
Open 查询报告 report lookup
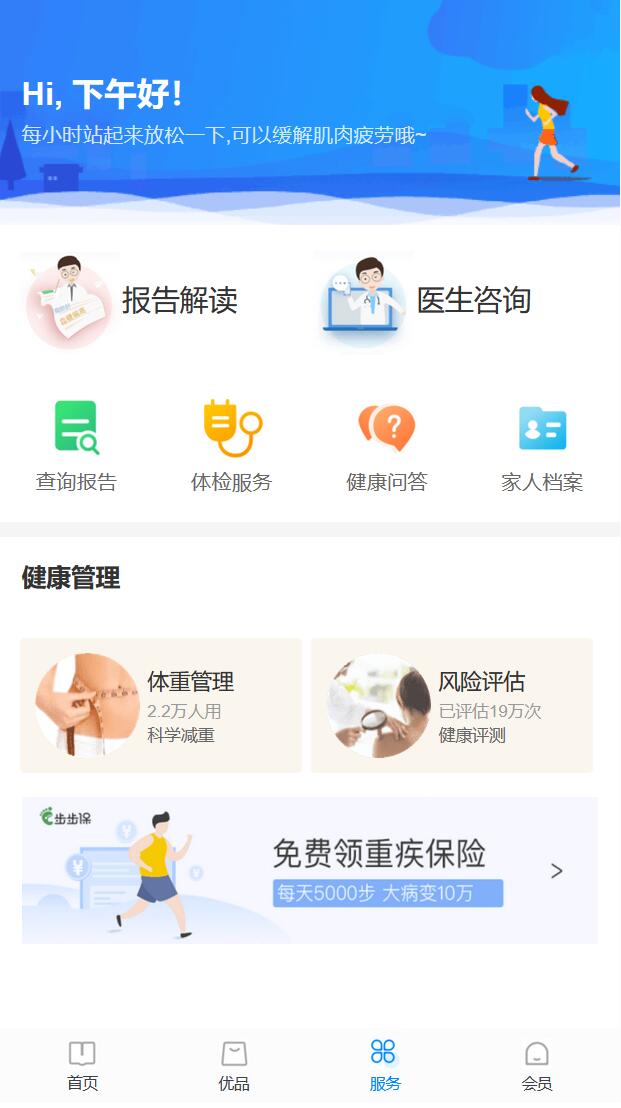click(x=77, y=447)
